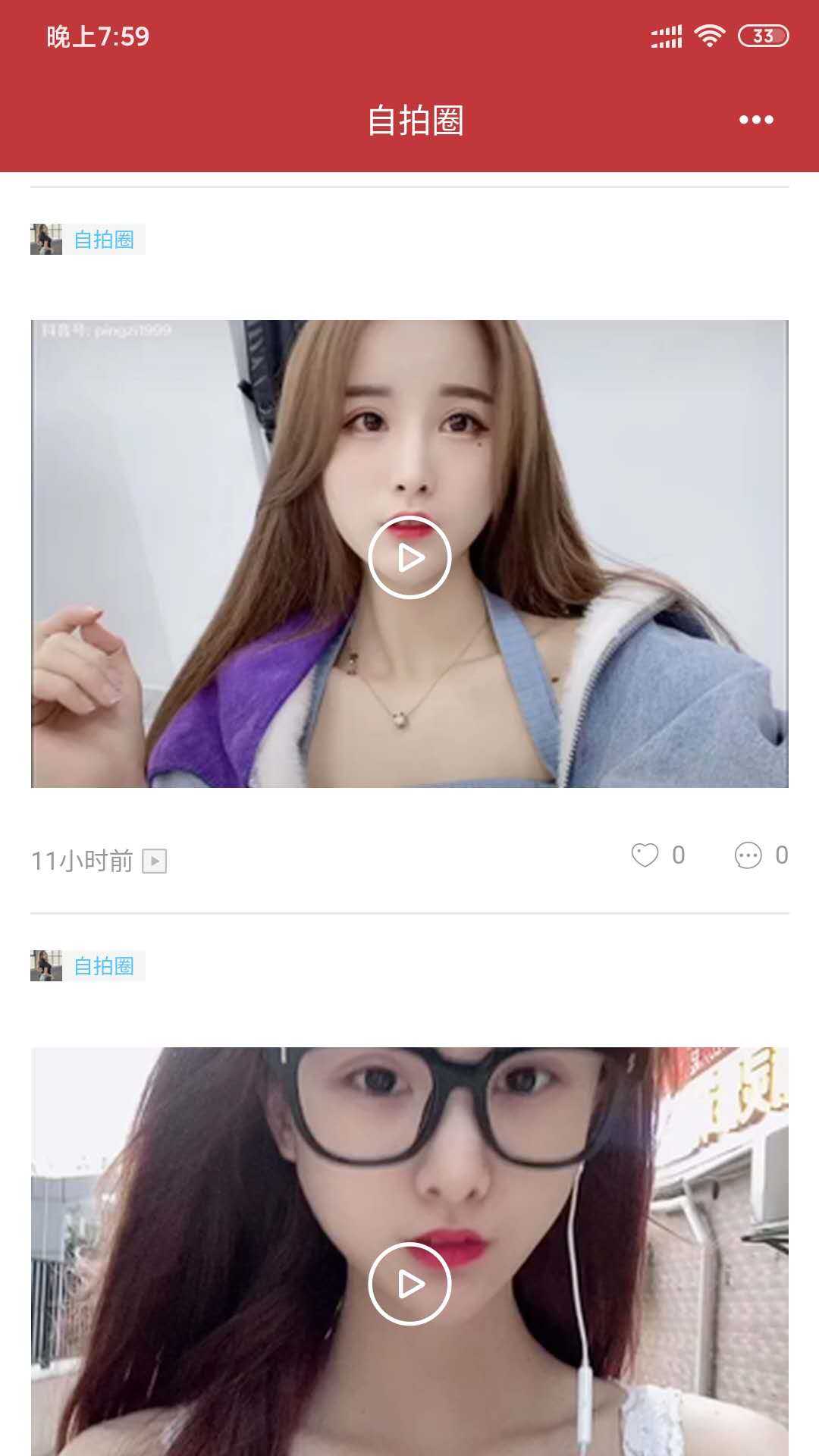Screen dimensions: 819x1456
Task: Tap the heart outline under the first video
Action: point(646,855)
